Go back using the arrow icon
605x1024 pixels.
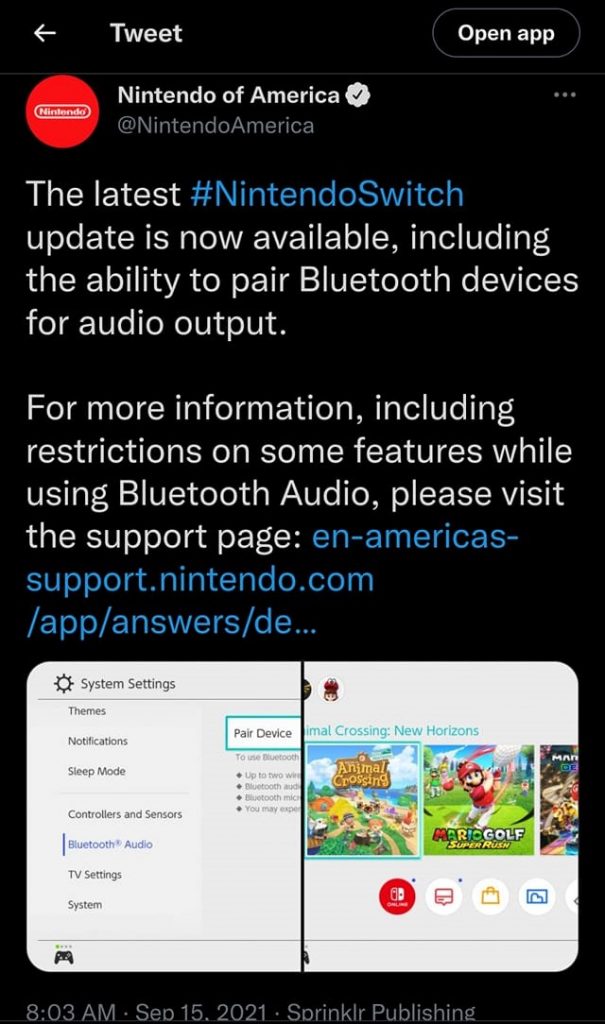coord(44,33)
